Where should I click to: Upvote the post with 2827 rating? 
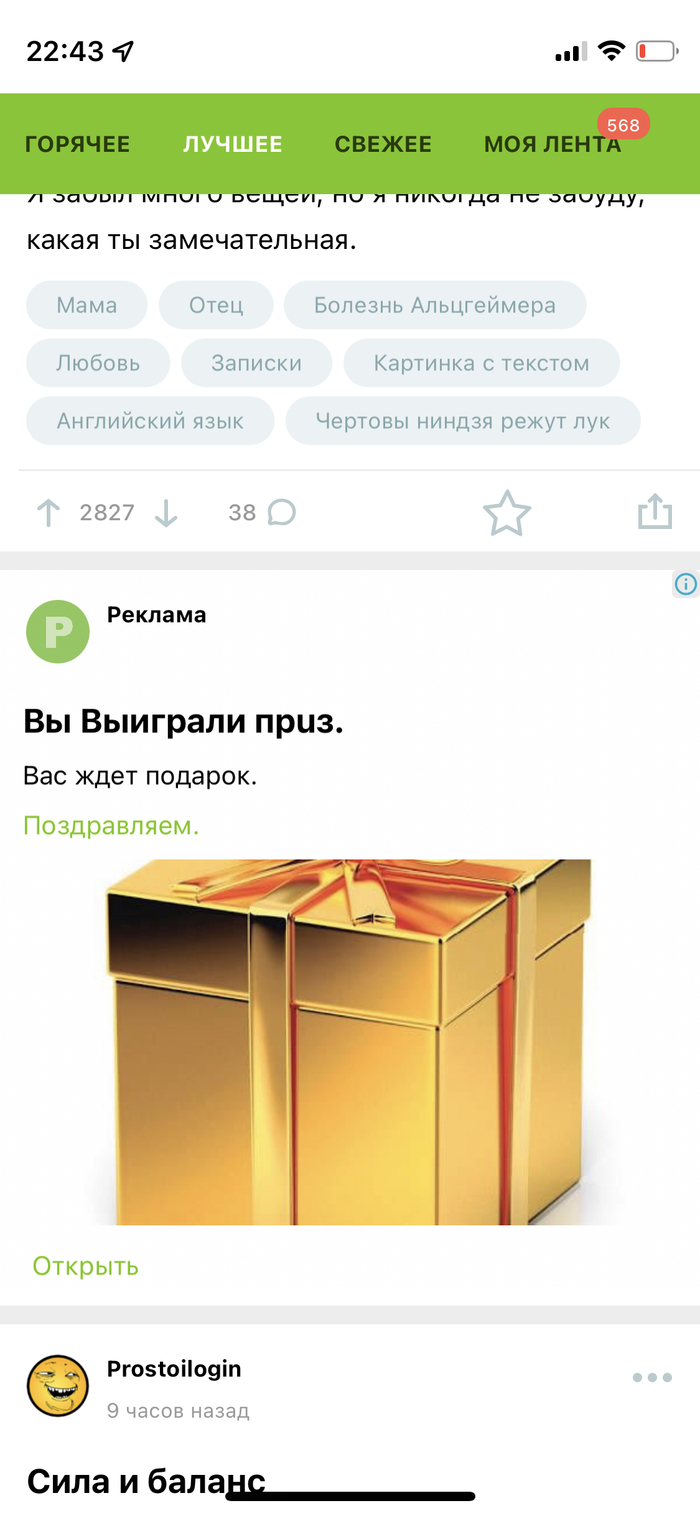(48, 513)
